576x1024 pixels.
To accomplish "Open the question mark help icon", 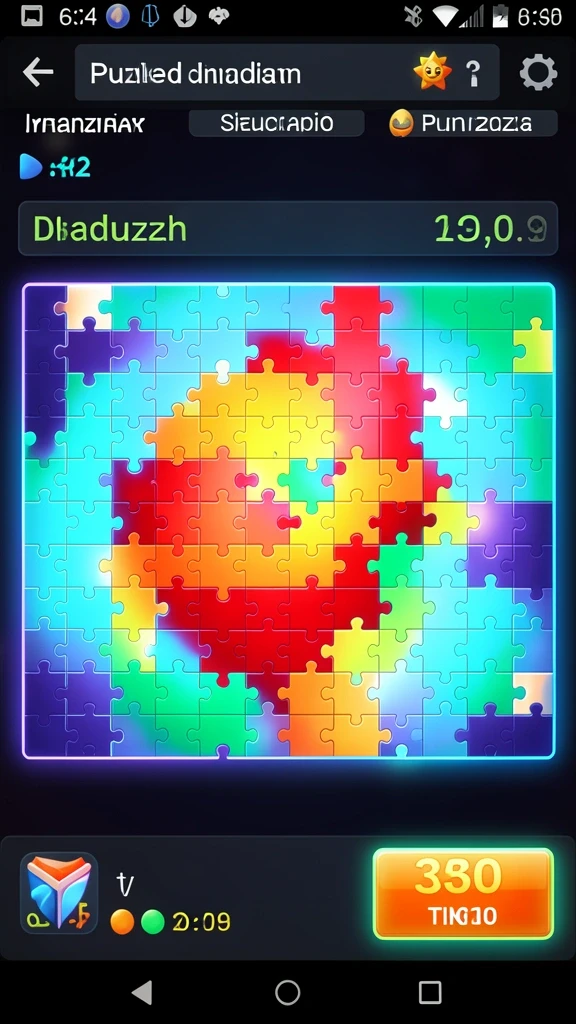I will (x=473, y=73).
